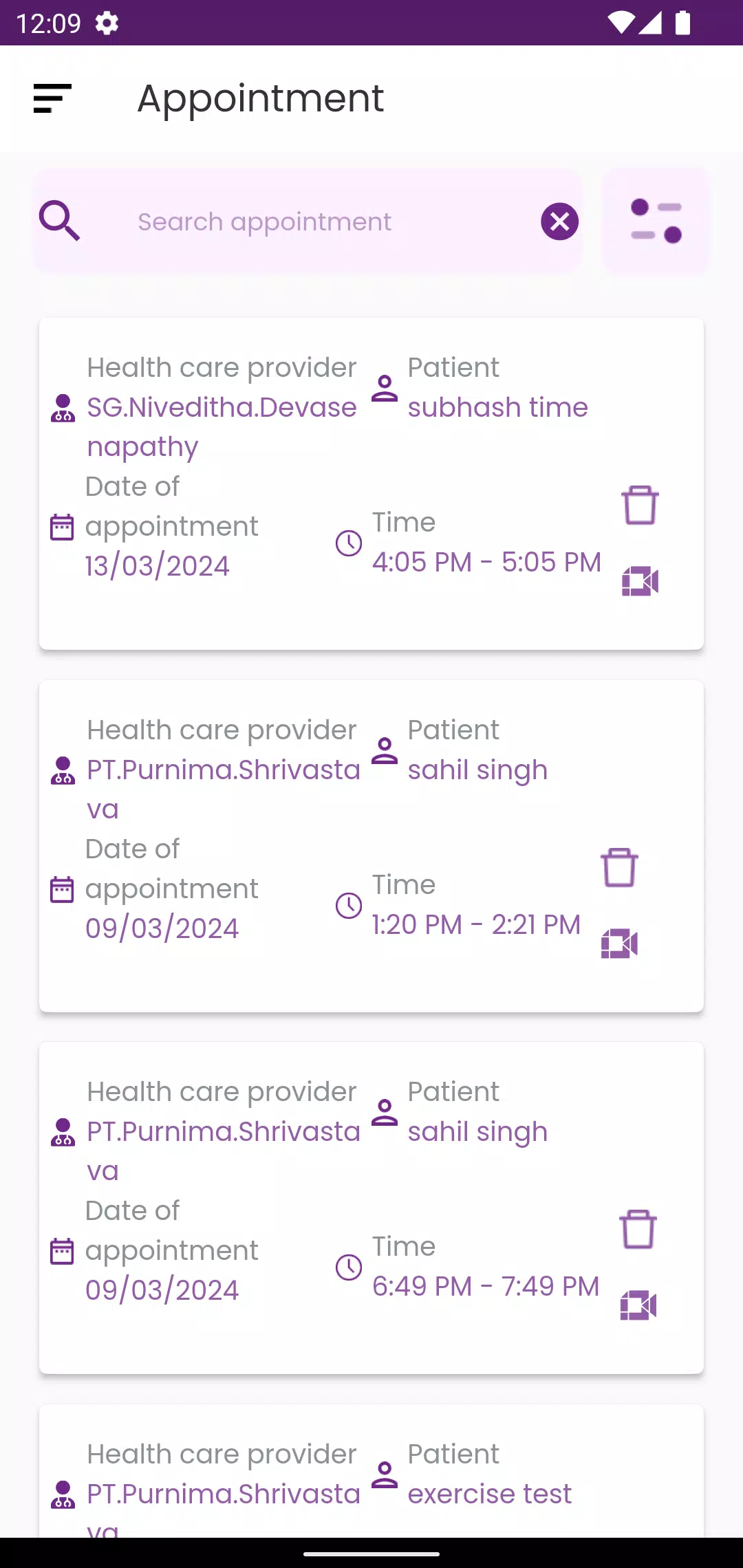Screen dimensions: 743x1568
Task: Open the navigation drawer menu
Action: 52,98
